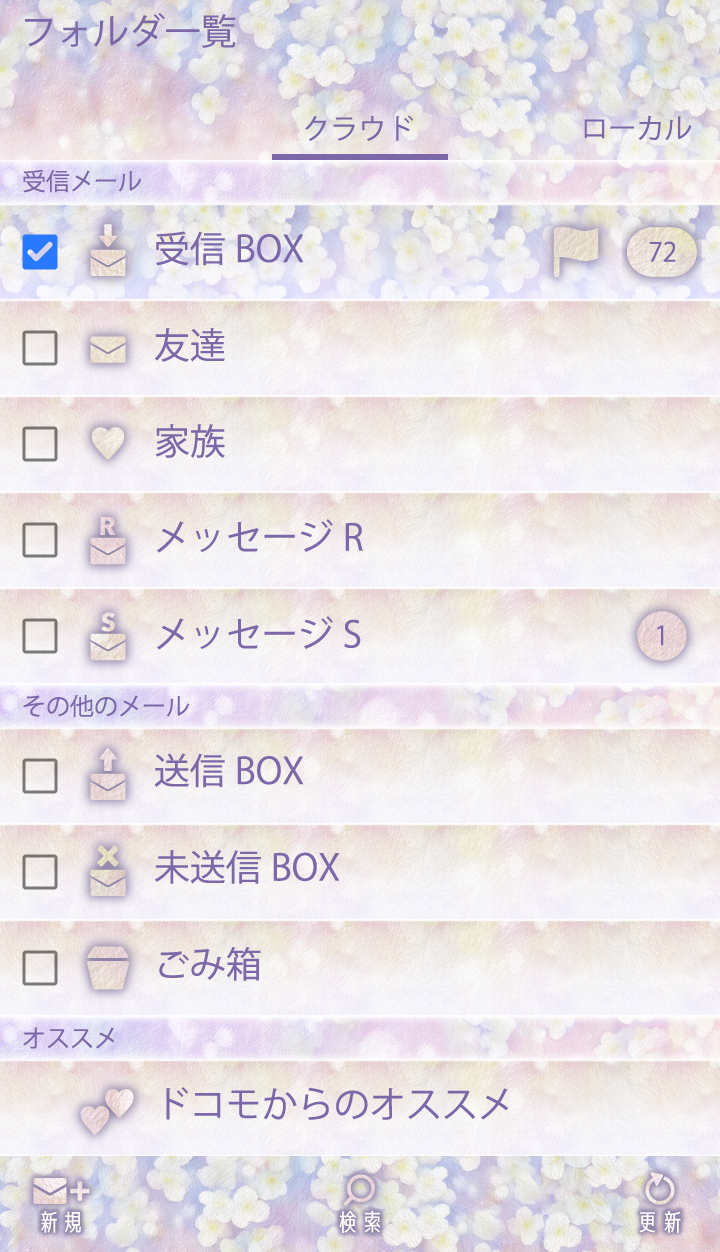Open the ごみ箱 trash folder
Image resolution: width=720 pixels, height=1252 pixels.
pyautogui.click(x=208, y=966)
